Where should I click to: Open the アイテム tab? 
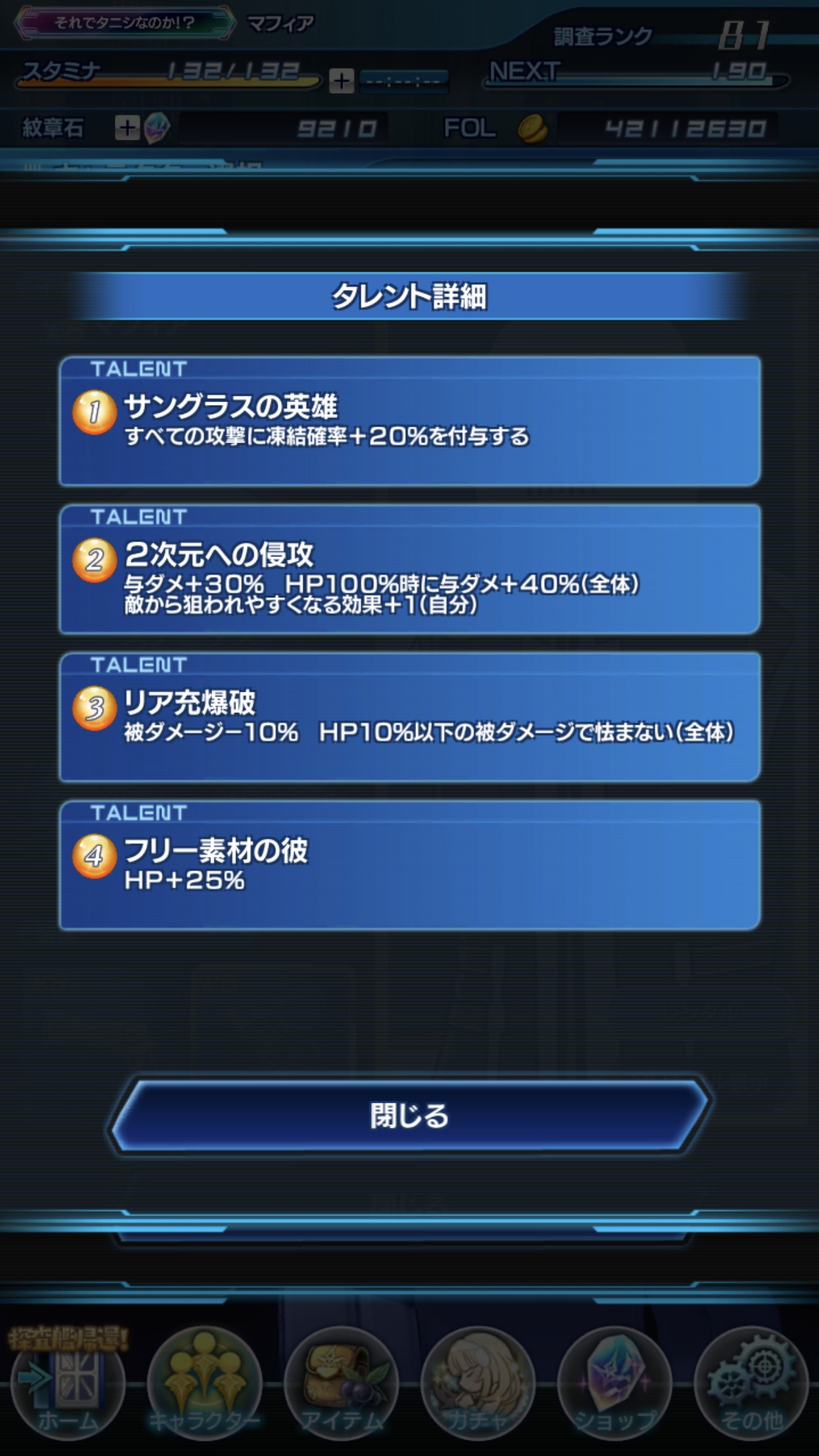tap(341, 1385)
